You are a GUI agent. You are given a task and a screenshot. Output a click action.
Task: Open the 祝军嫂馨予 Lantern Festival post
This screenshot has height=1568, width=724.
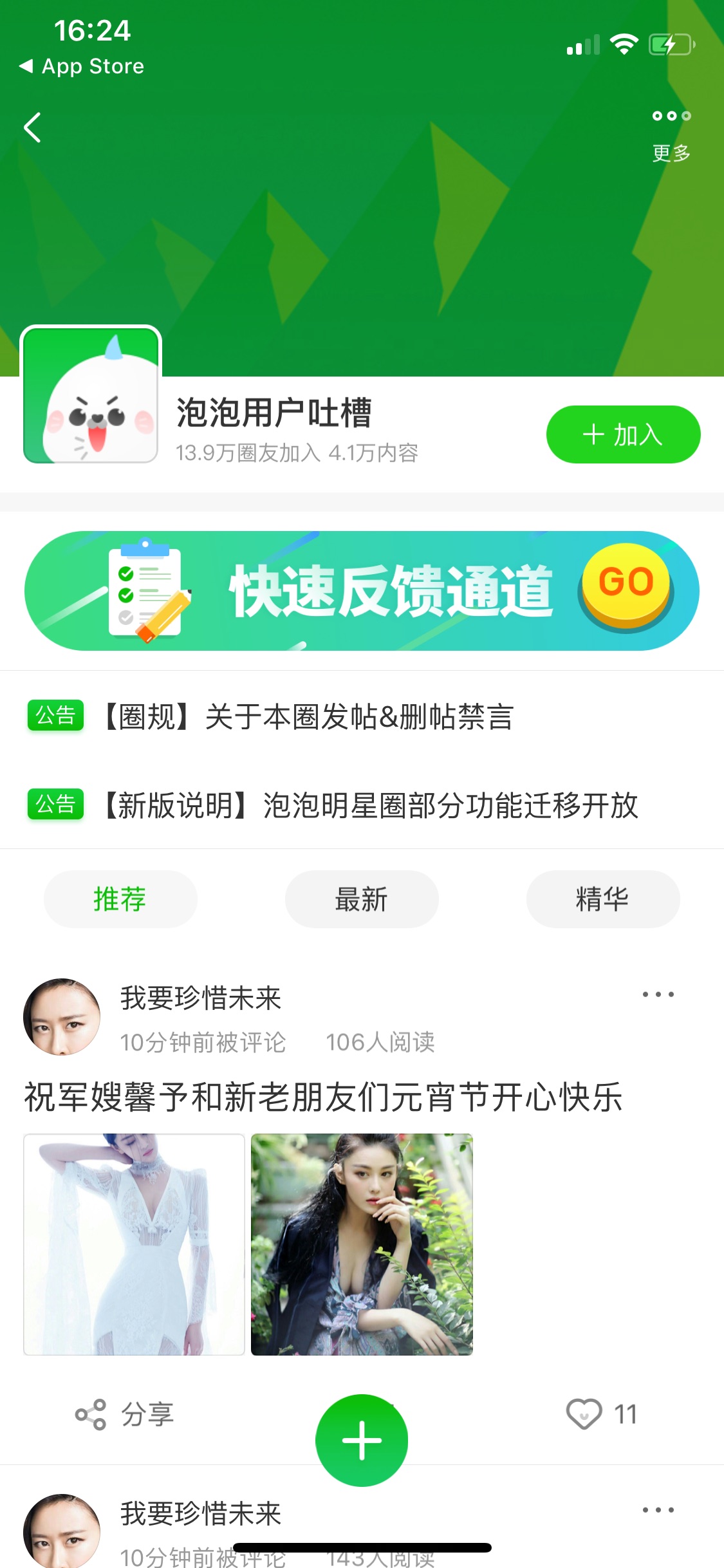coord(323,1097)
